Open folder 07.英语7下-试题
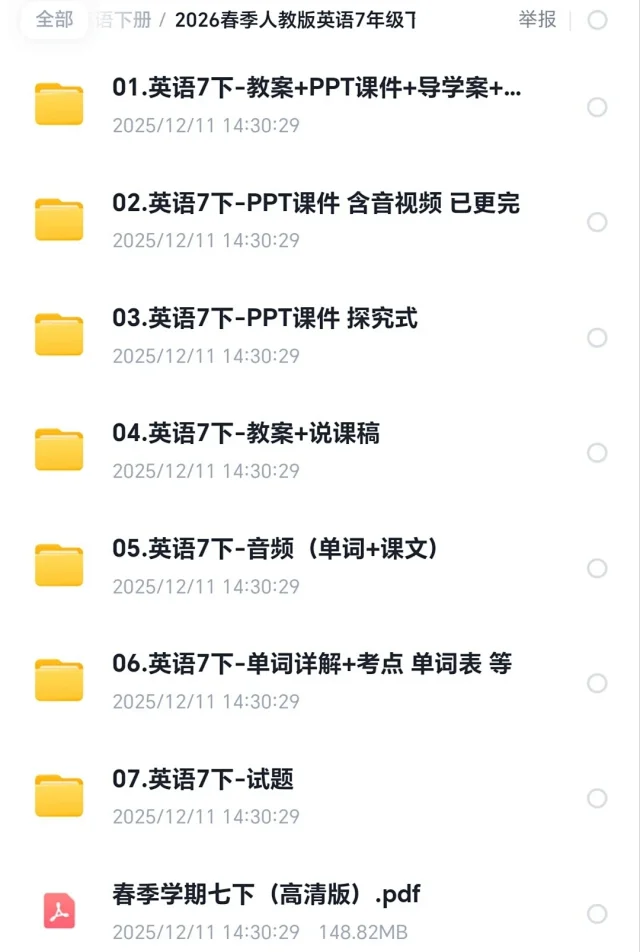The height and width of the screenshot is (952, 640). point(203,779)
